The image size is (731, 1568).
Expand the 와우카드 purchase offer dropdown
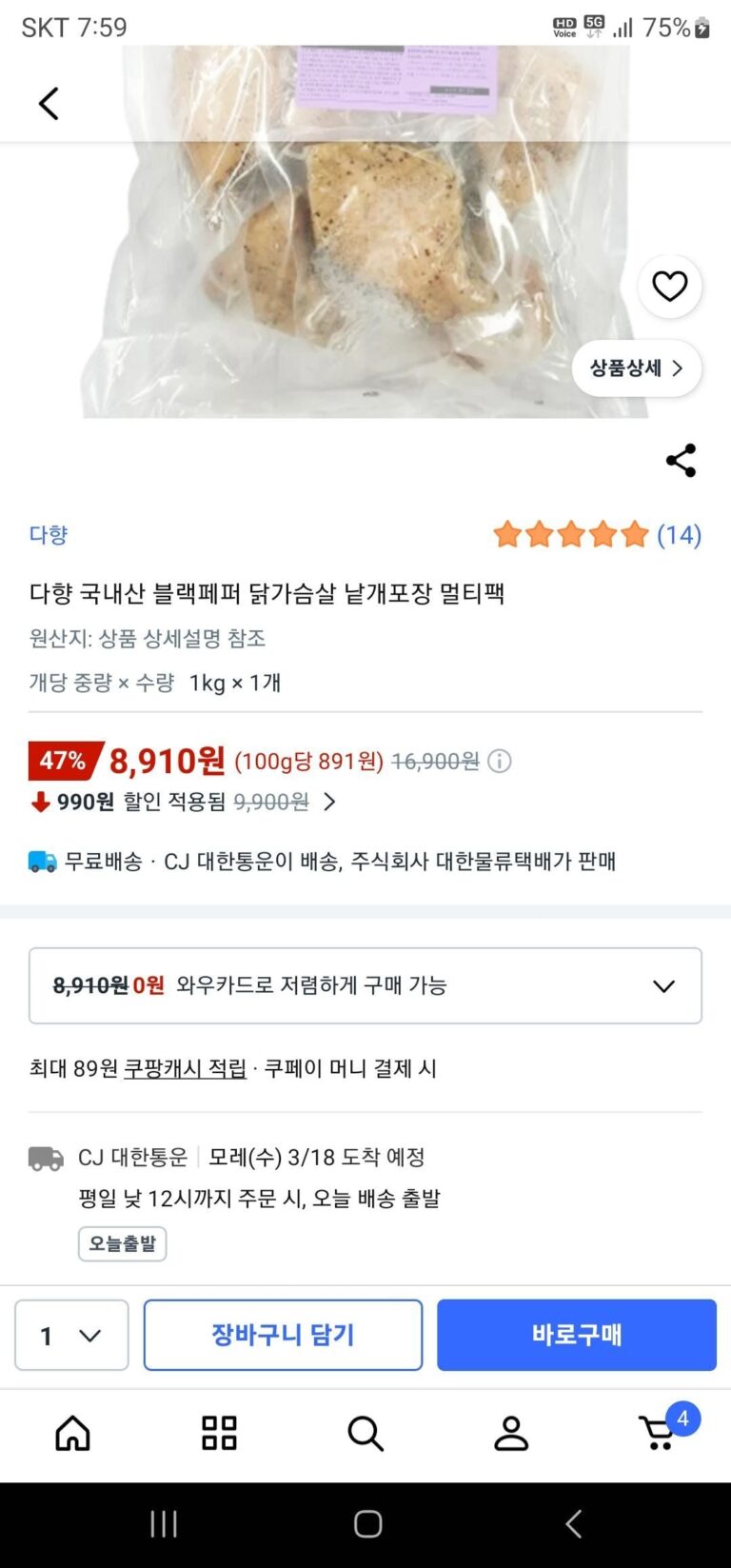click(663, 985)
